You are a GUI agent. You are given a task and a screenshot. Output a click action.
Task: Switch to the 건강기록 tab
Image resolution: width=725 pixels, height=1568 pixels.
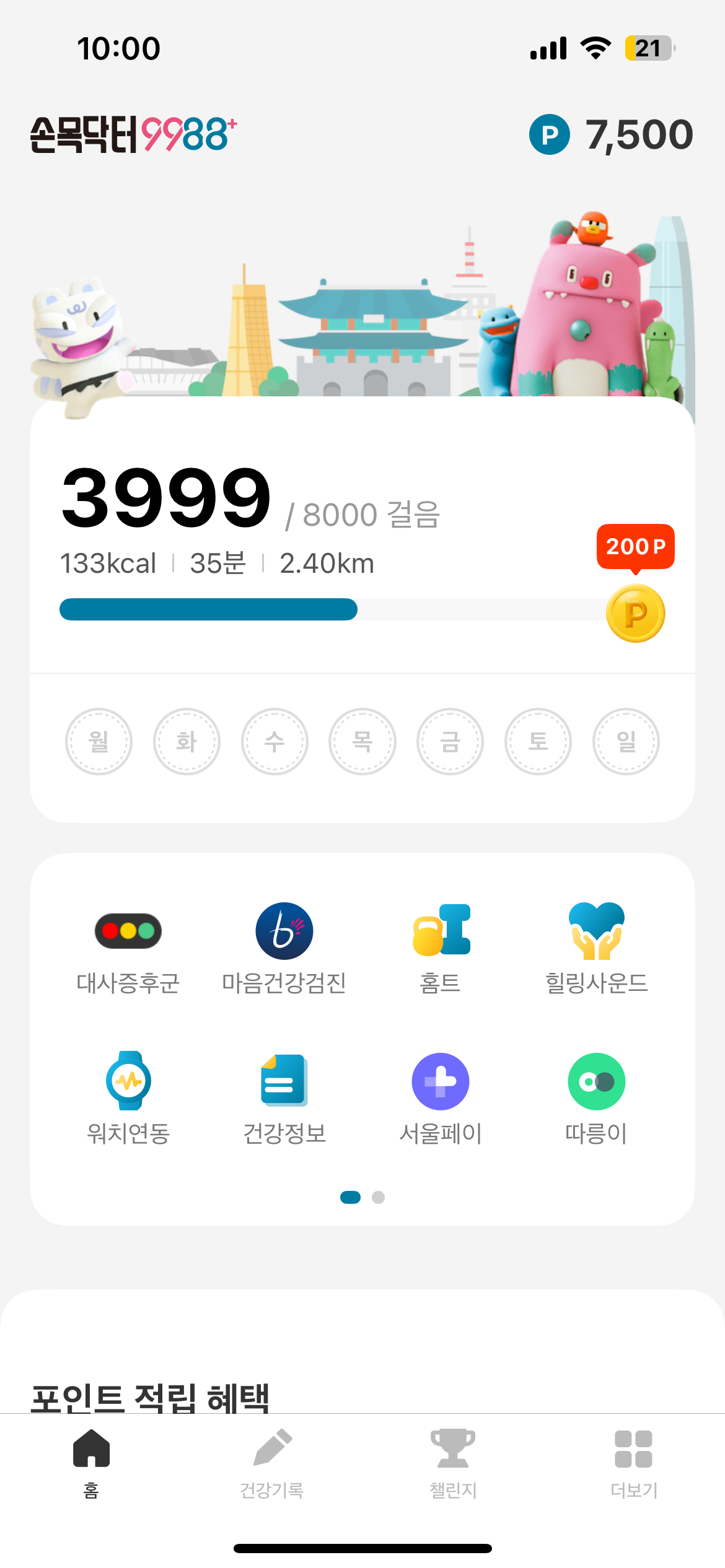[x=272, y=1463]
